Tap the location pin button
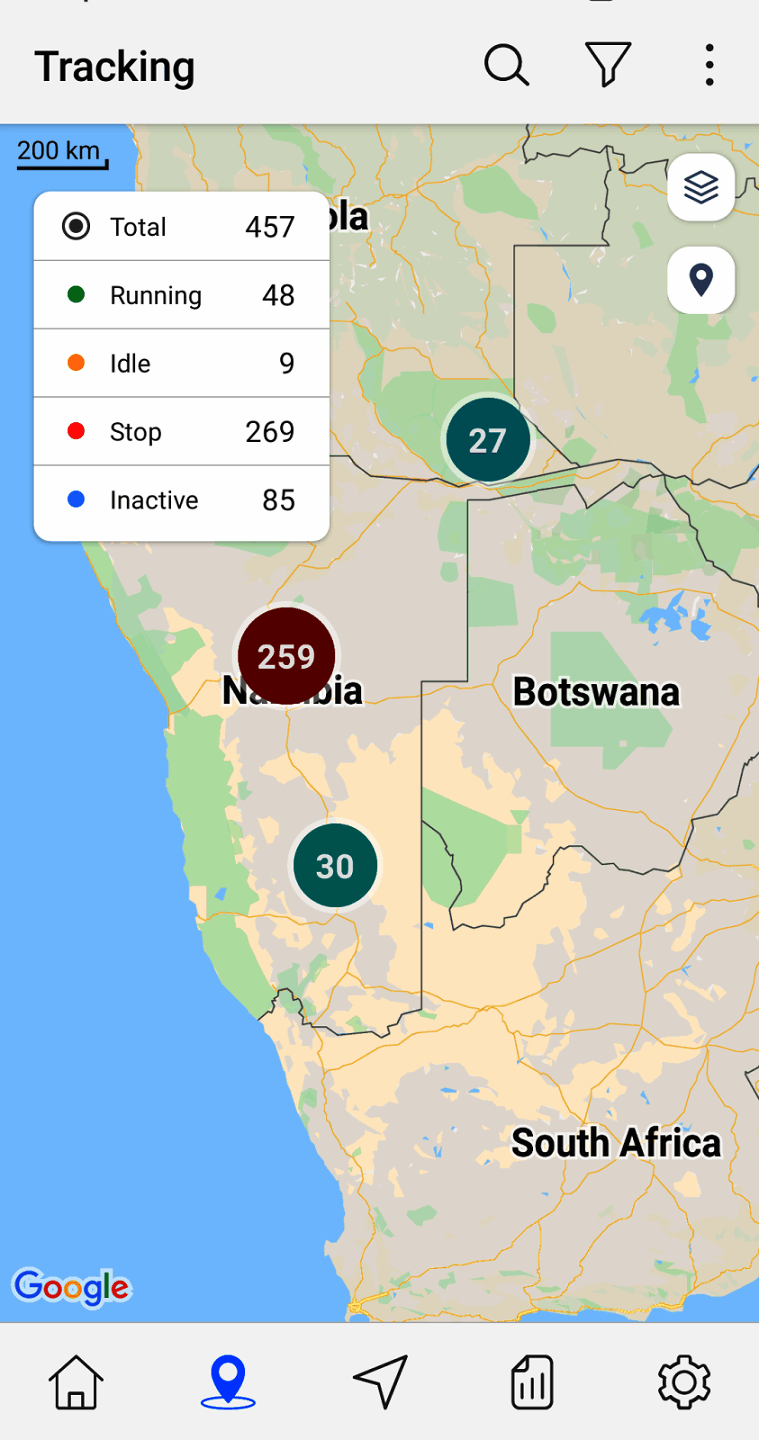Viewport: 759px width, 1440px height. (x=701, y=280)
